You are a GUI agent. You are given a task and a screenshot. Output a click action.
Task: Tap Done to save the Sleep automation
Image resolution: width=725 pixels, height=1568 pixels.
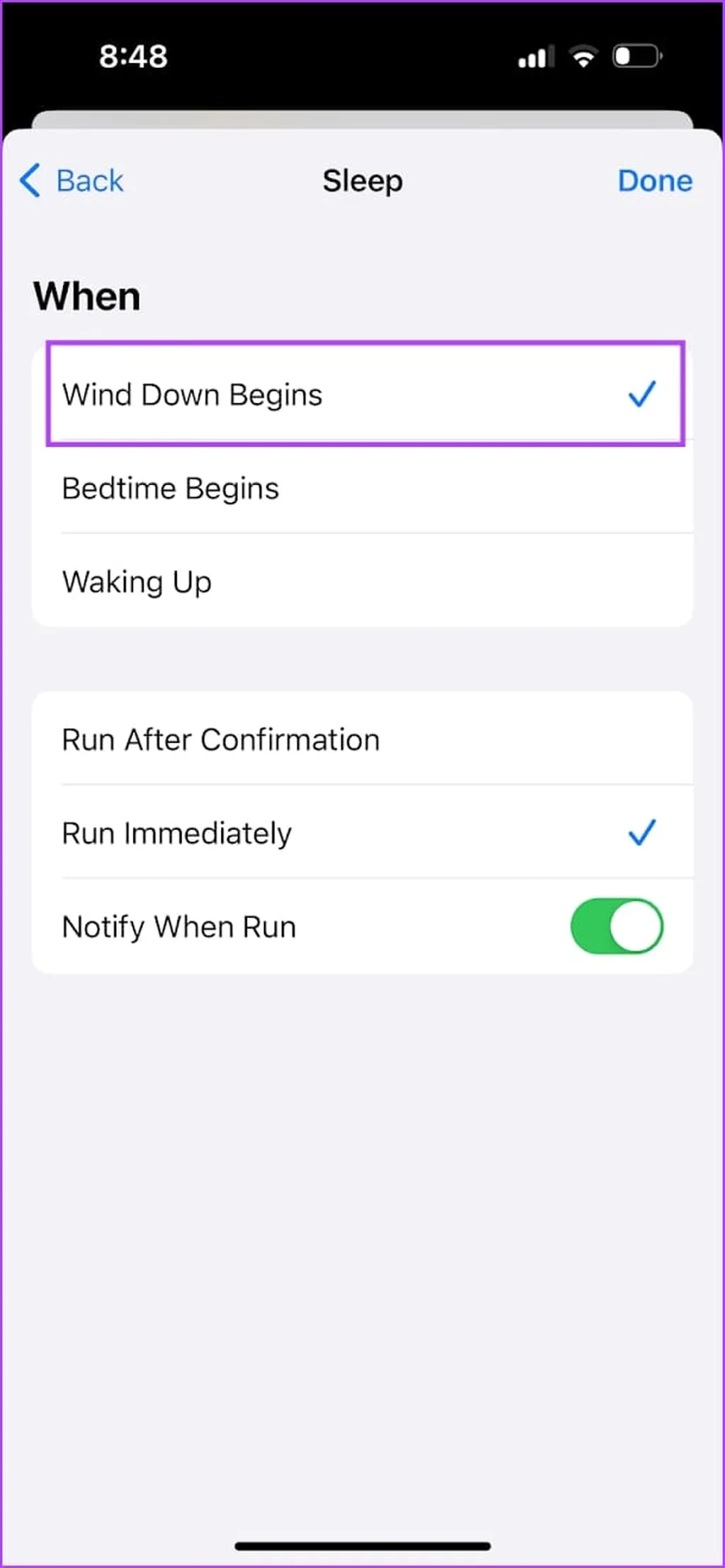[x=654, y=181]
